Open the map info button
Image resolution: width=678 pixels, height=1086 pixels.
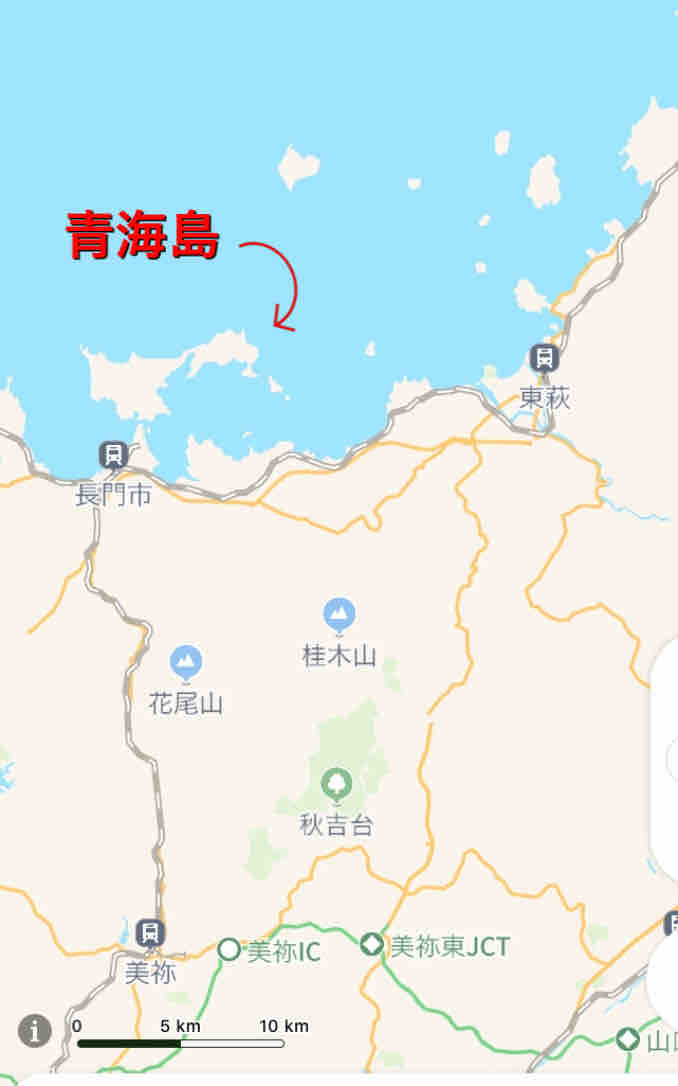coord(35,1031)
